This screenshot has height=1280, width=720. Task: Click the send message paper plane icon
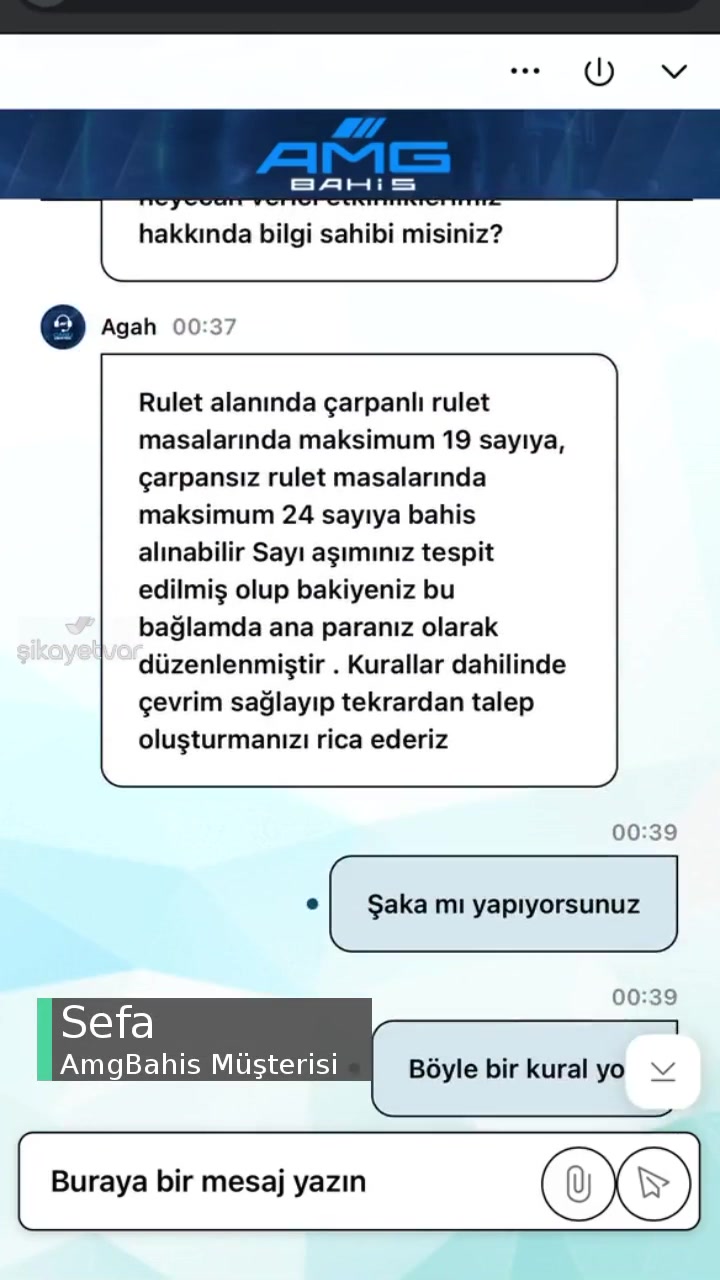(653, 1183)
